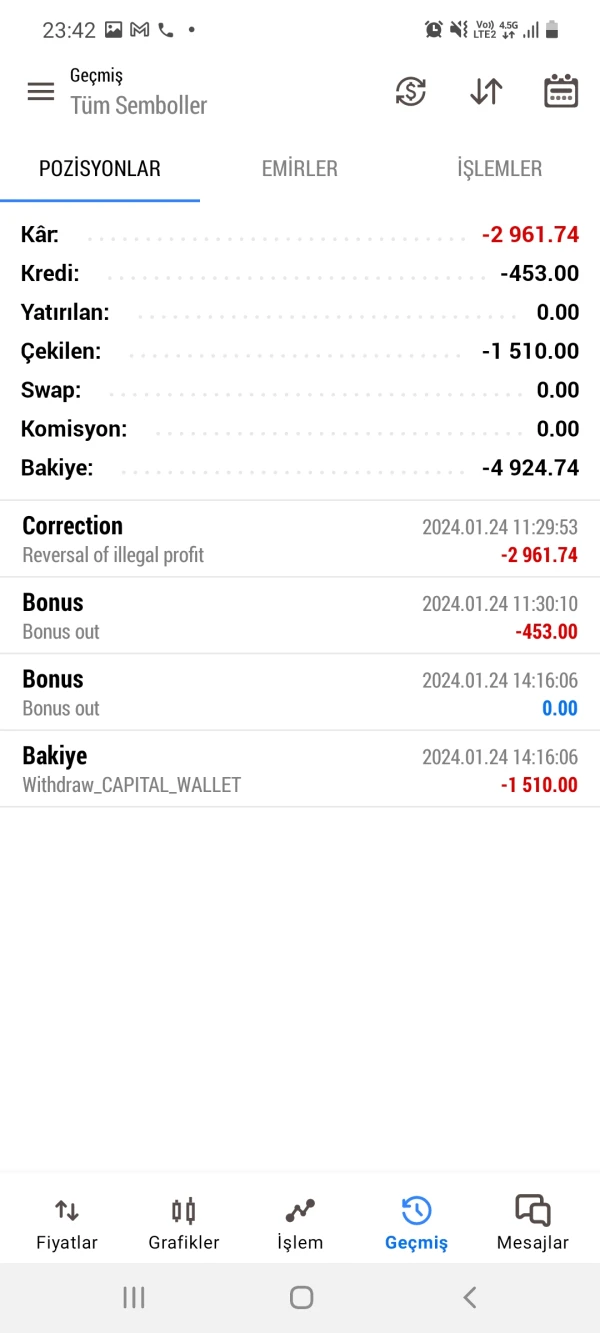The width and height of the screenshot is (600, 1333).
Task: Select the Geçmiş history tab
Action: point(416,1223)
